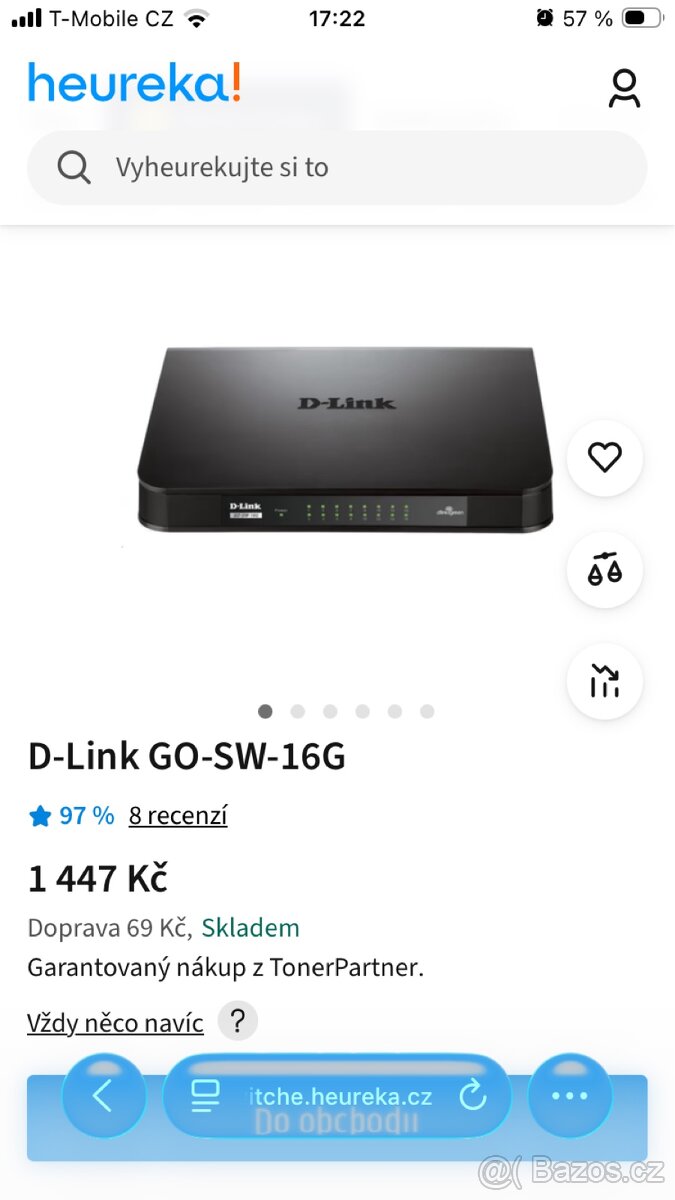Open the price history chart icon
This screenshot has height=1200, width=675.
604,684
